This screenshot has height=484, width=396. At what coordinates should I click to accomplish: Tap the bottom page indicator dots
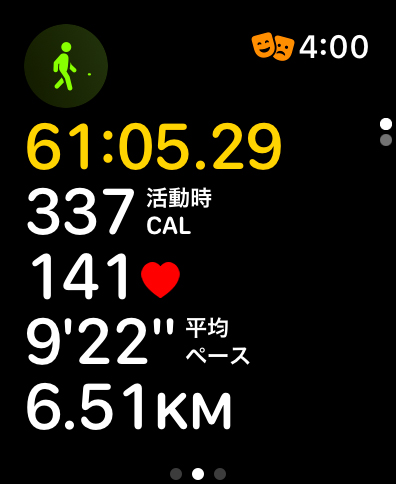coord(198,473)
